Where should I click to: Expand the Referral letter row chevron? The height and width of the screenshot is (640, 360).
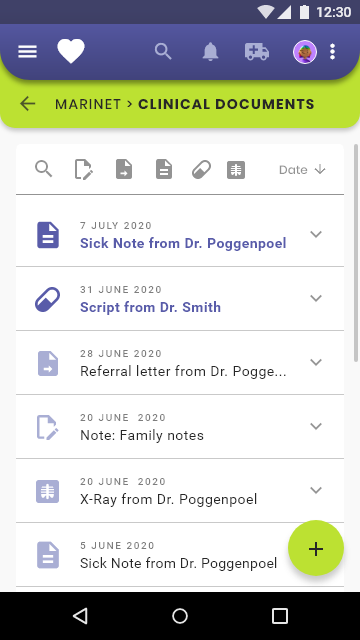[316, 362]
